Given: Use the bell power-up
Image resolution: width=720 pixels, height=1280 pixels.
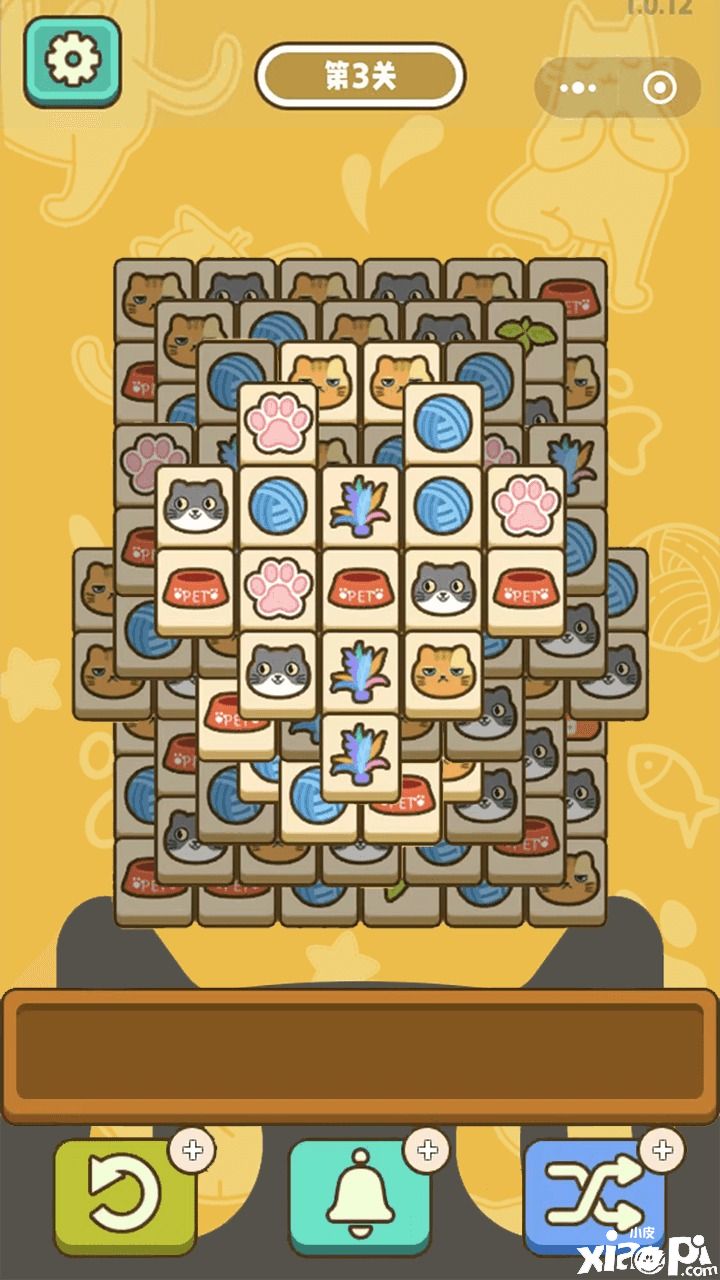Looking at the screenshot, I should [359, 1196].
